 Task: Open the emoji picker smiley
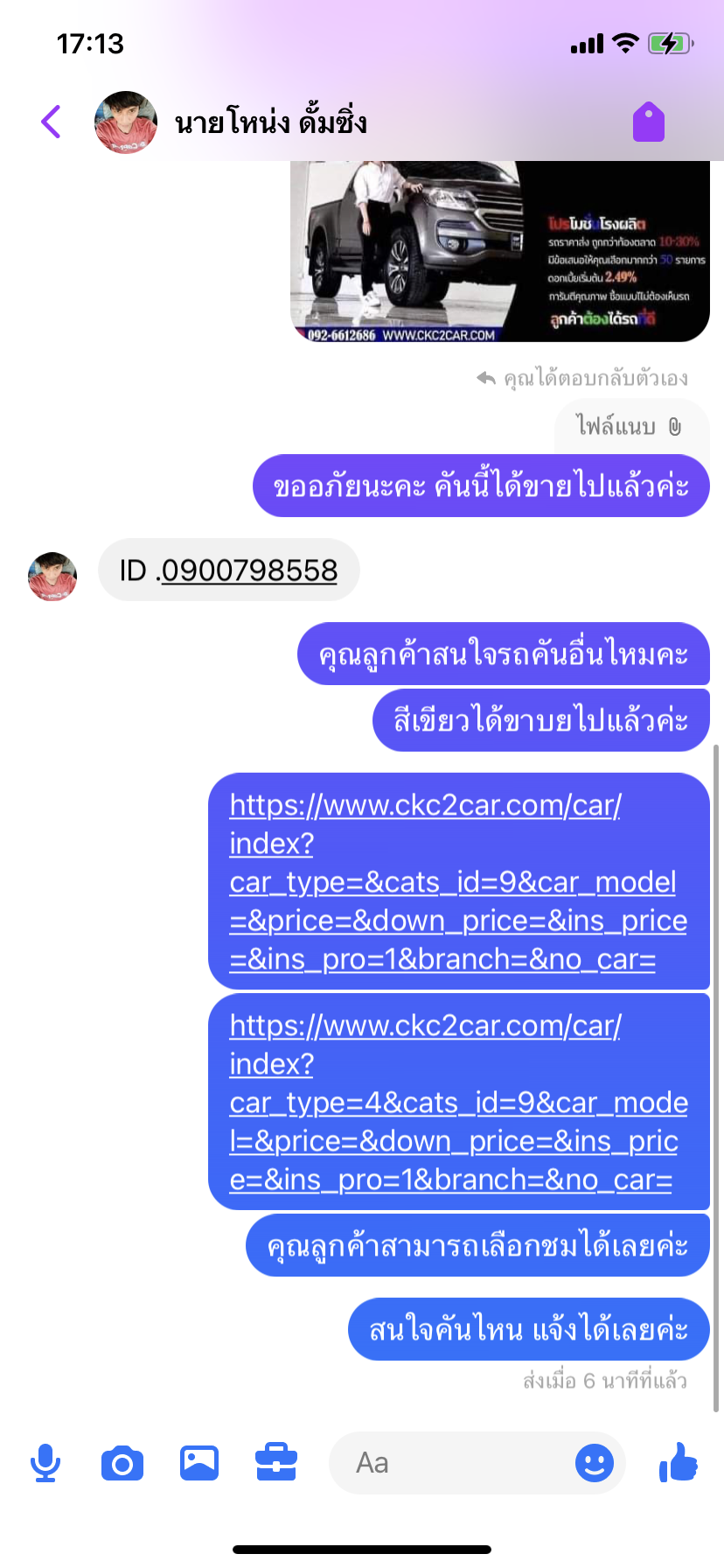[x=595, y=1463]
